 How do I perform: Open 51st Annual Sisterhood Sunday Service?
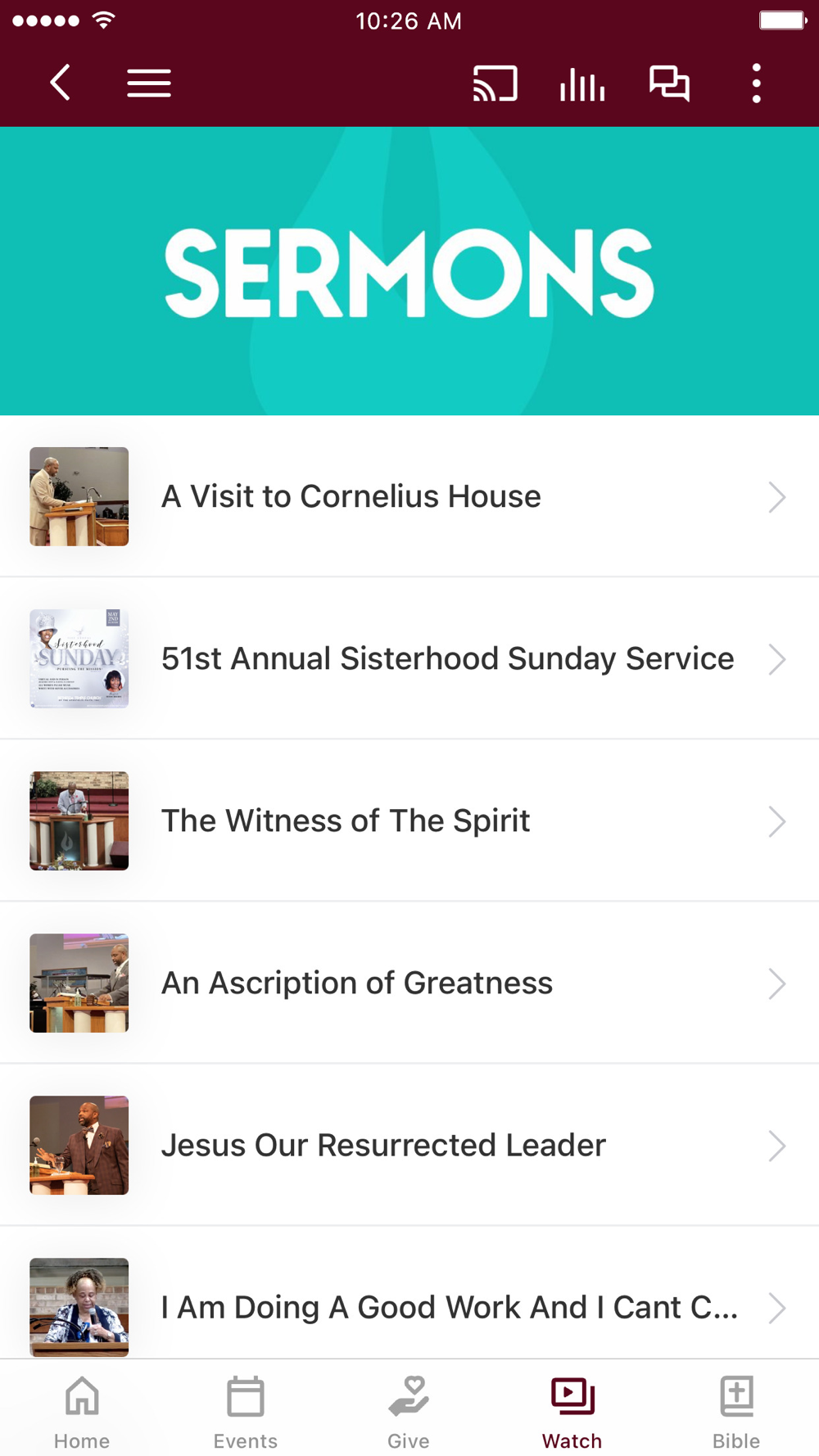pyautogui.click(x=409, y=658)
